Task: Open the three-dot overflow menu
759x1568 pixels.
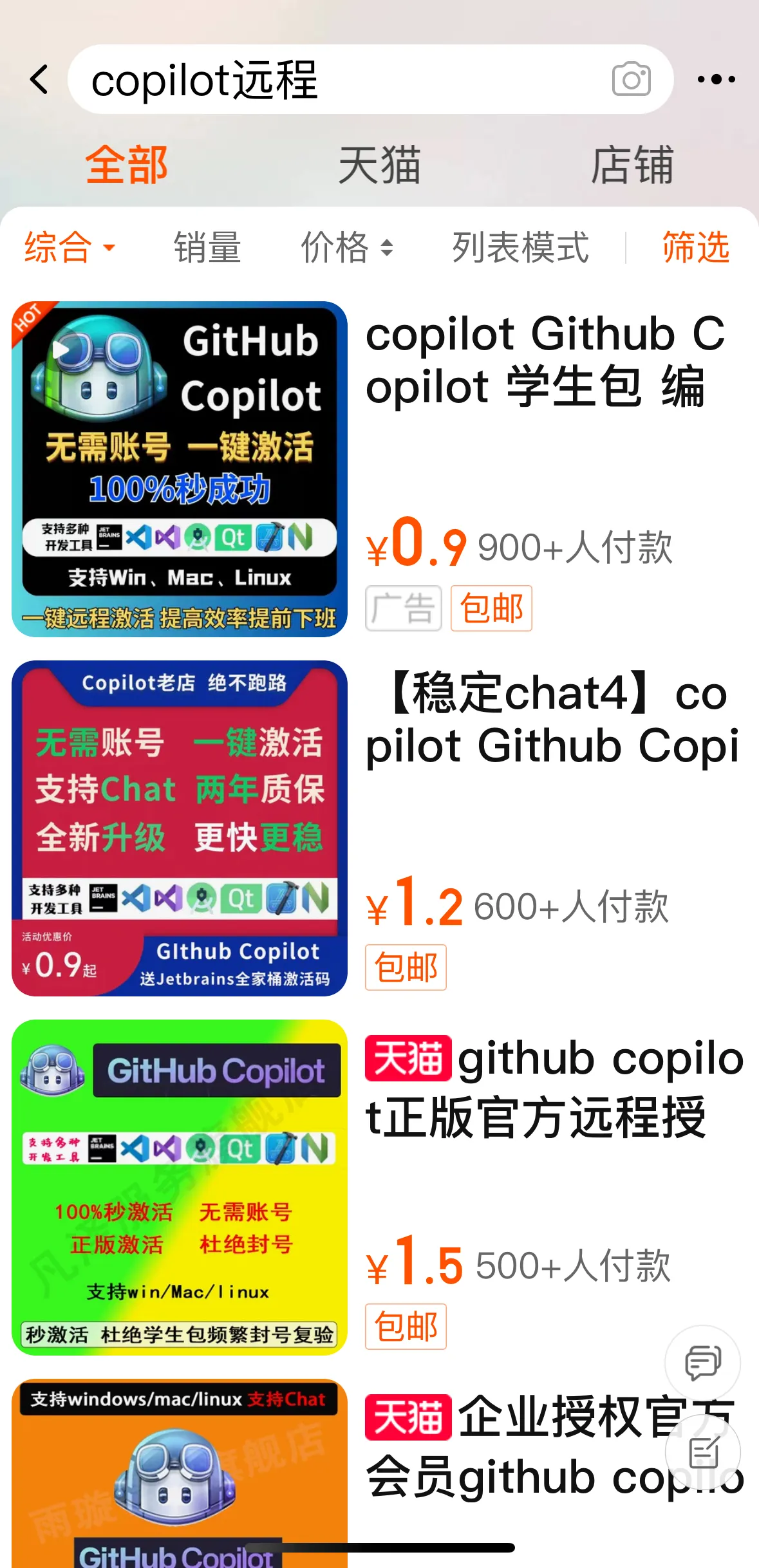Action: point(716,79)
